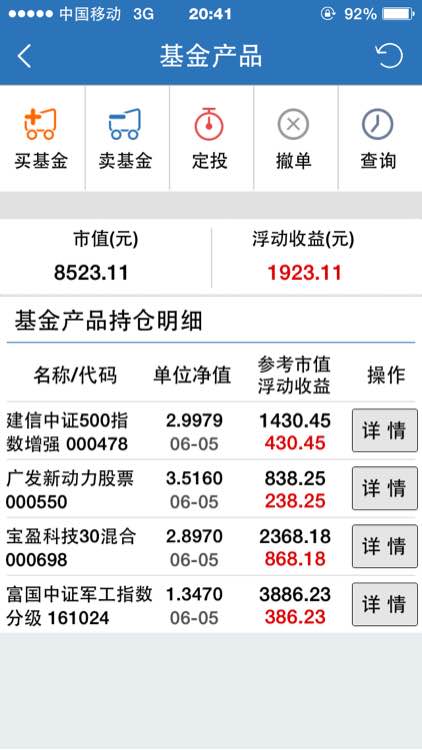The width and height of the screenshot is (422, 750).
Task: Go back using the header arrow
Action: [24, 56]
